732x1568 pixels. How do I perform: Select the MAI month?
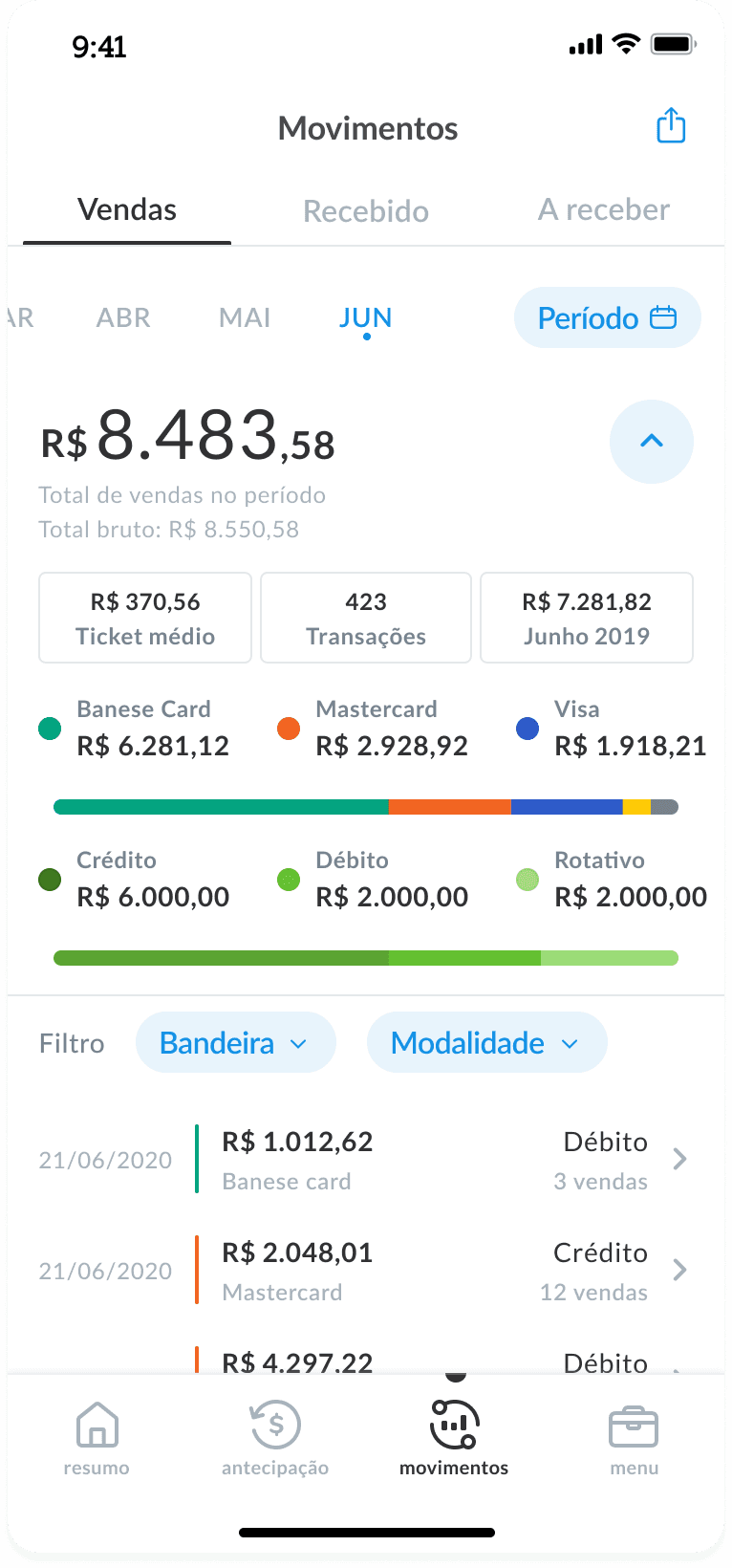click(245, 317)
